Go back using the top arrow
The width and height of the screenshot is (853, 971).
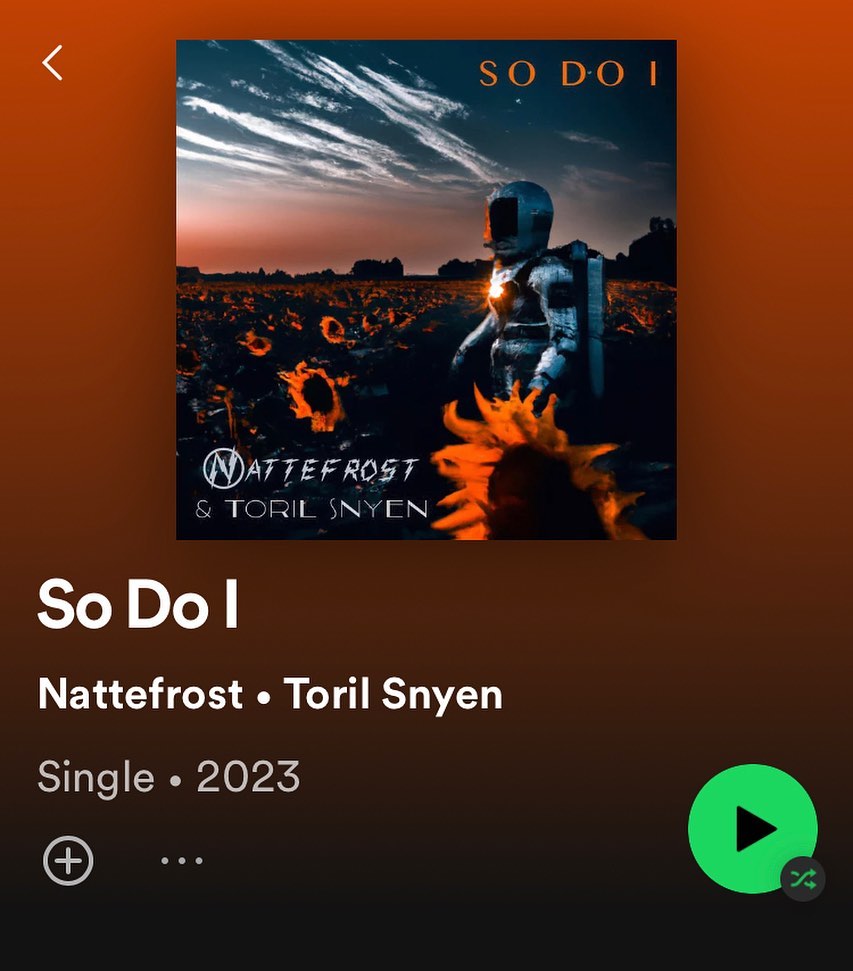click(53, 63)
